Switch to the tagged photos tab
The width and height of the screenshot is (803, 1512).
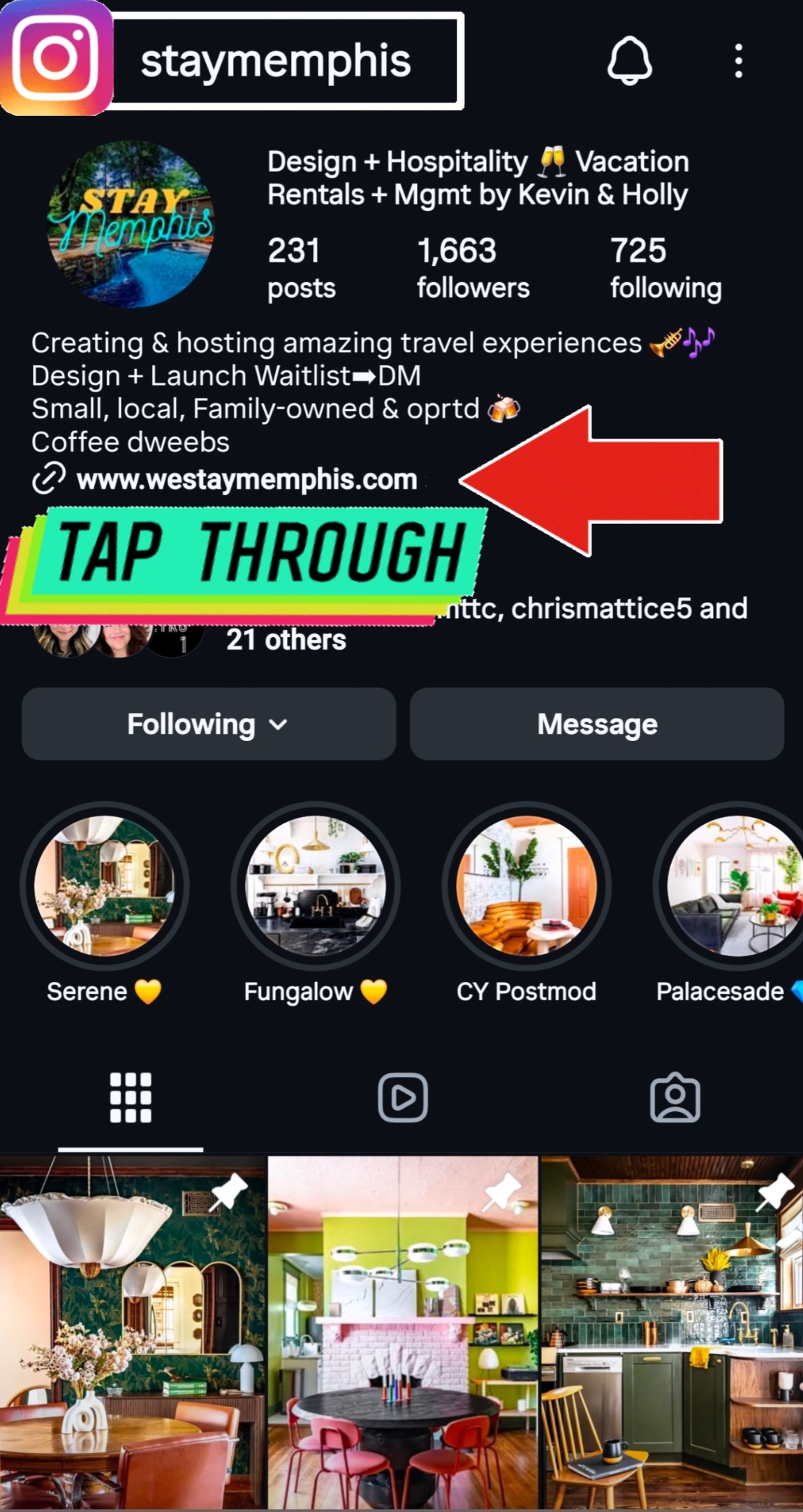(675, 1098)
